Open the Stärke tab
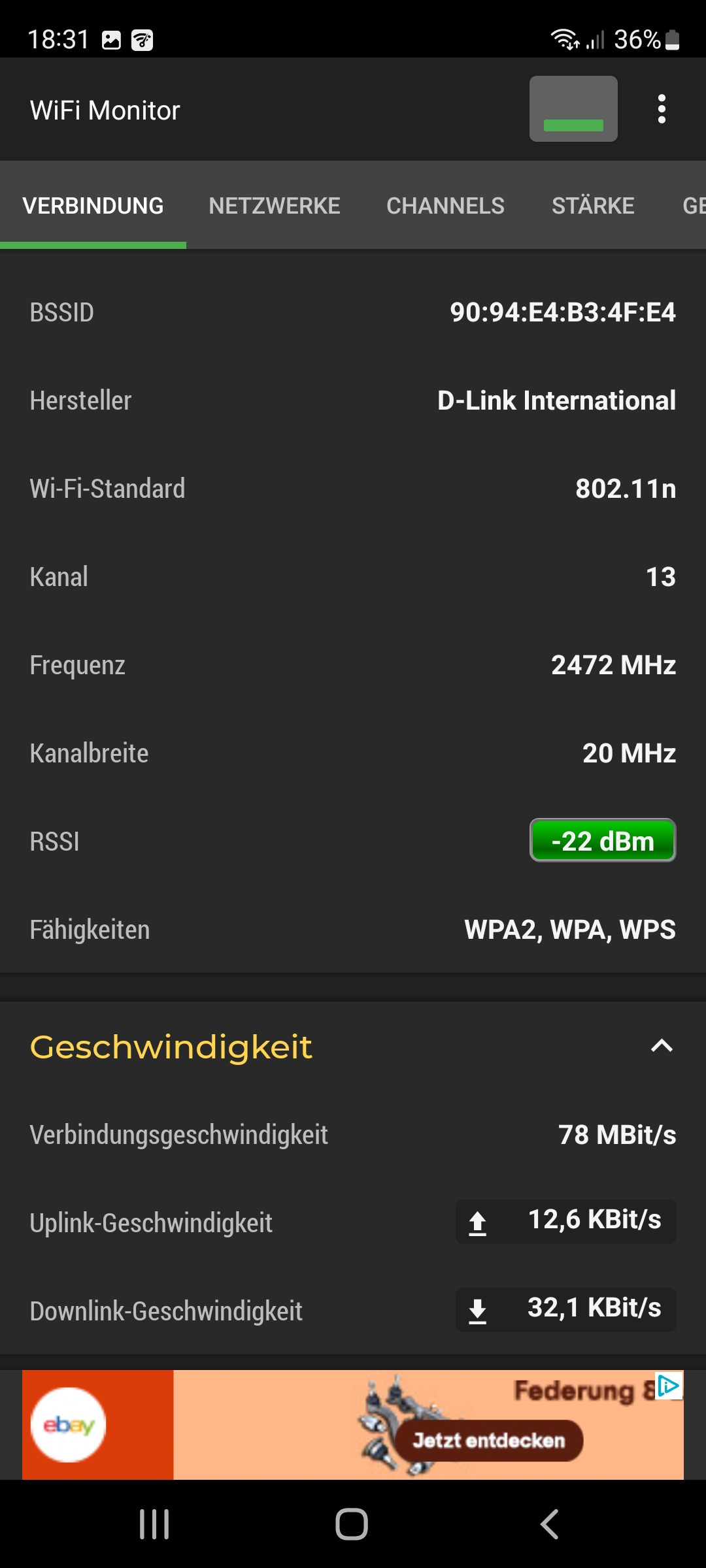Image resolution: width=706 pixels, height=1568 pixels. (592, 206)
